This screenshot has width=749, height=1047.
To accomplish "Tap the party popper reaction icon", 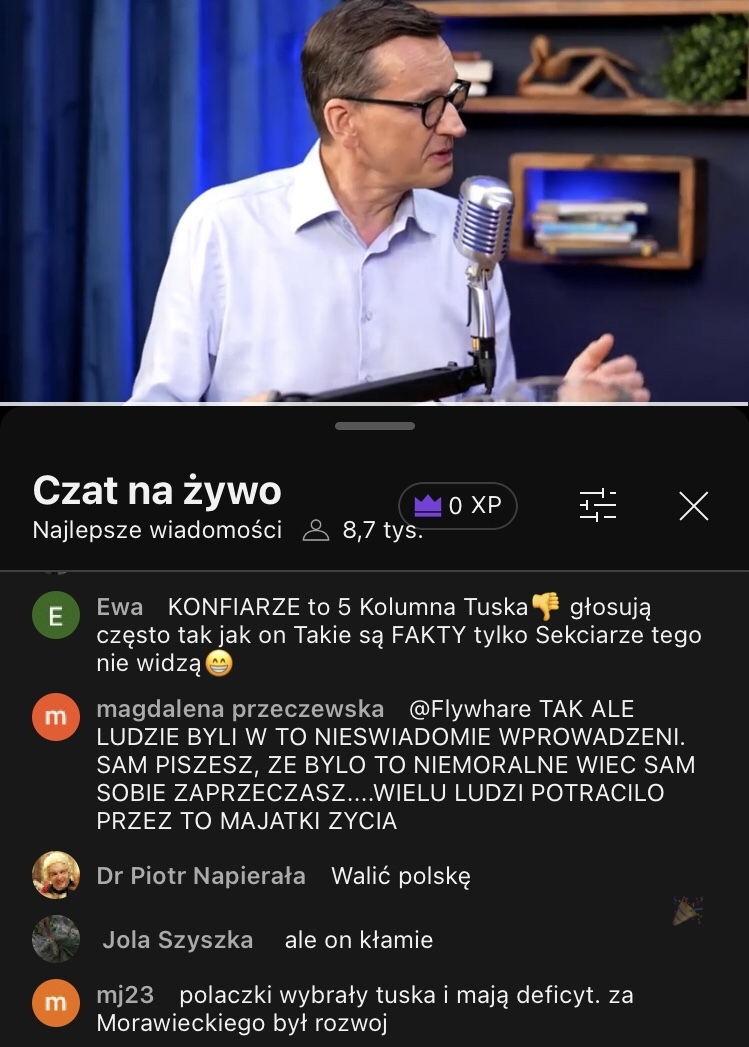I will point(688,911).
